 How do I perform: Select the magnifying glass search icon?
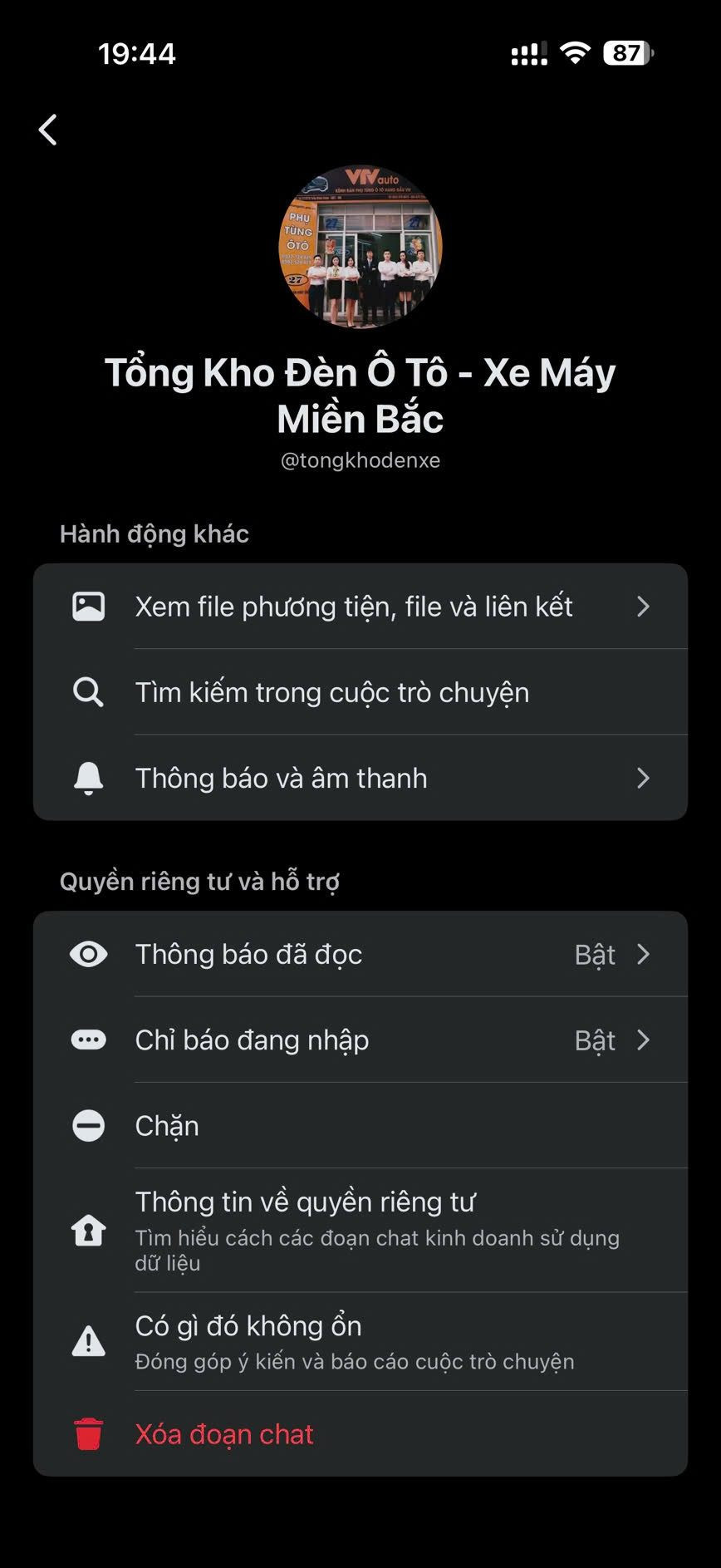[x=89, y=691]
